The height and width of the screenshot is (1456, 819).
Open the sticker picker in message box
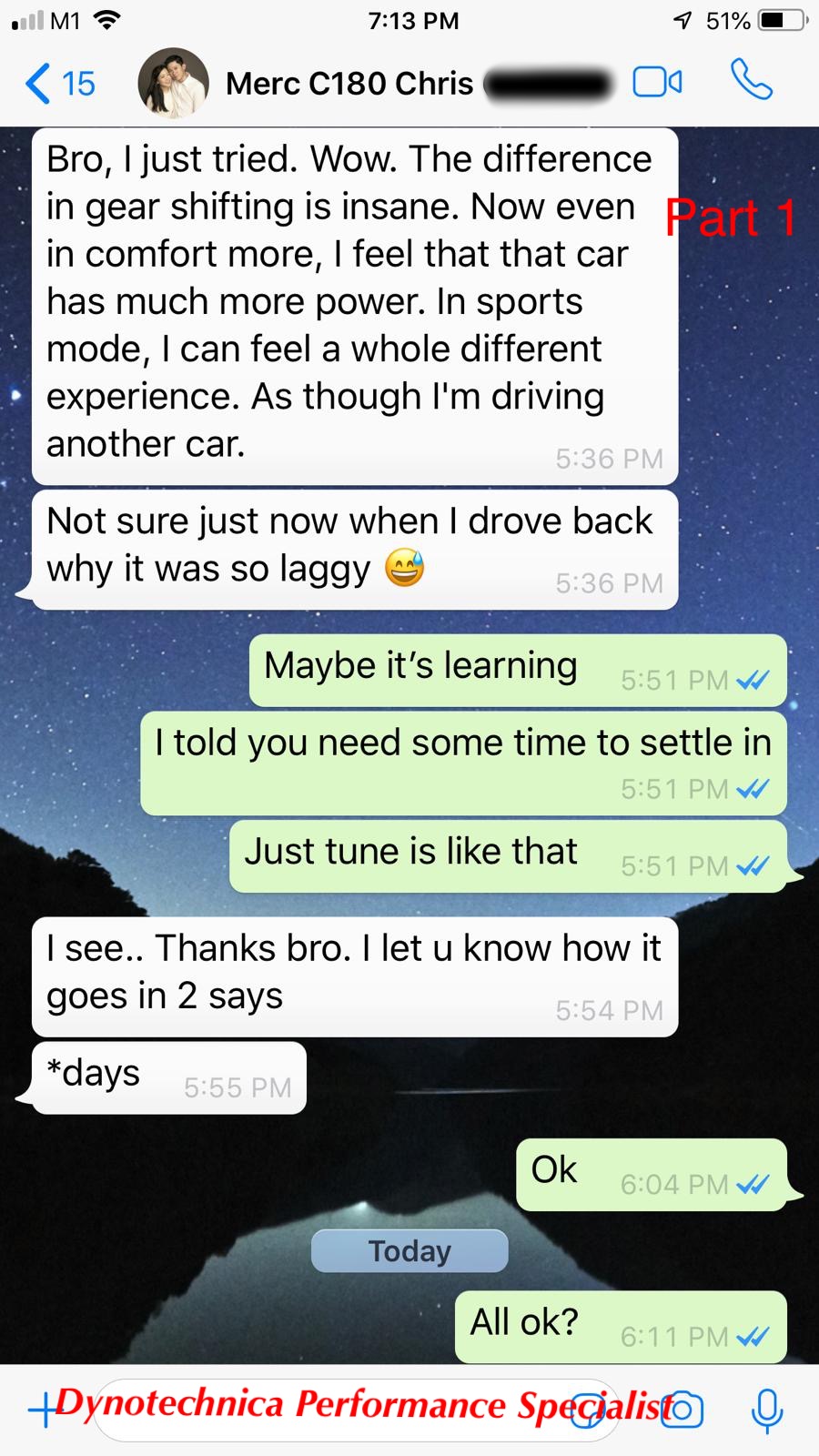point(588,1411)
